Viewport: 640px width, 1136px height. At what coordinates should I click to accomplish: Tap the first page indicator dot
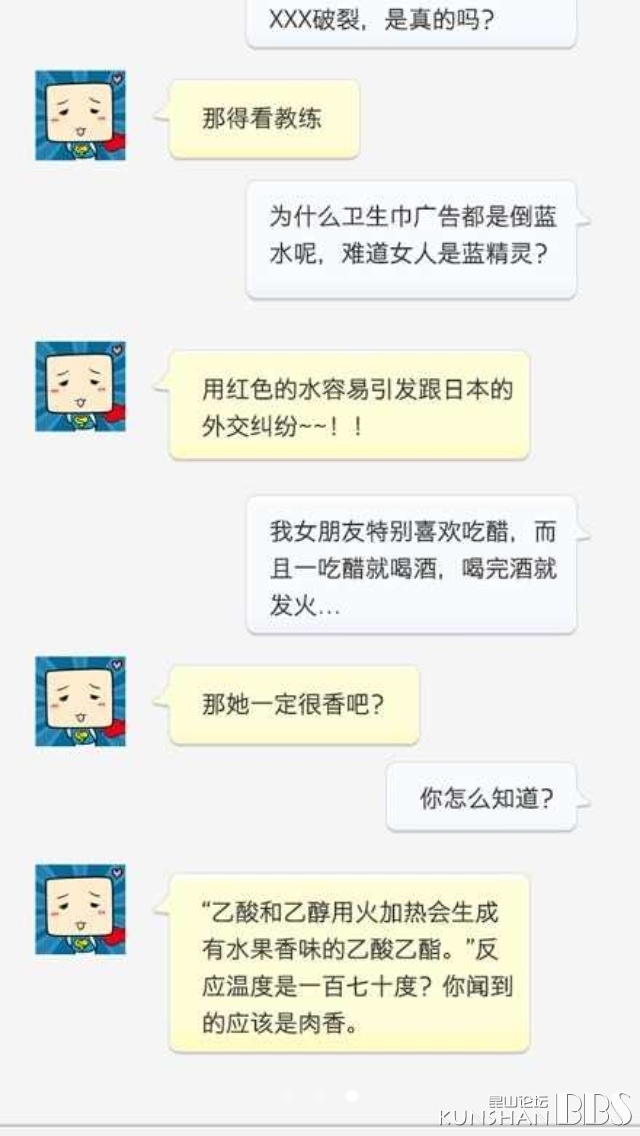pos(288,1096)
